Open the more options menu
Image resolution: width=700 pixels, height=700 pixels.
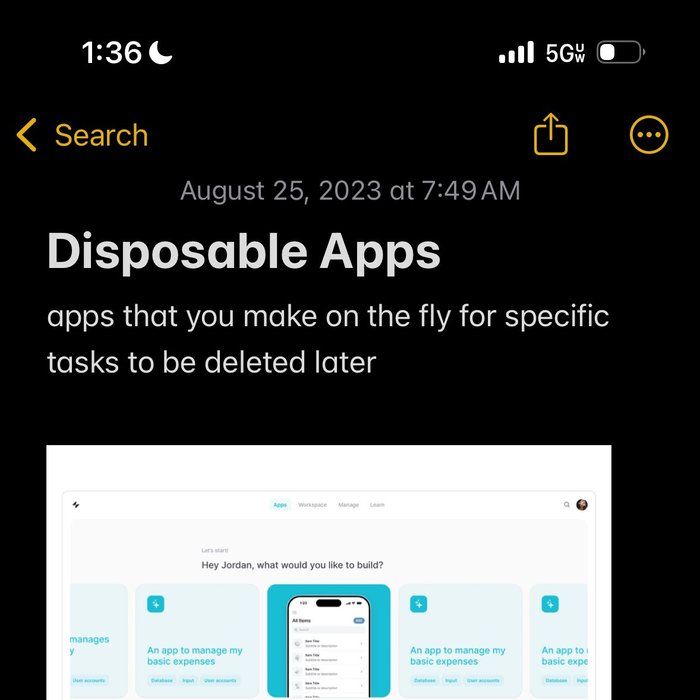click(x=649, y=134)
